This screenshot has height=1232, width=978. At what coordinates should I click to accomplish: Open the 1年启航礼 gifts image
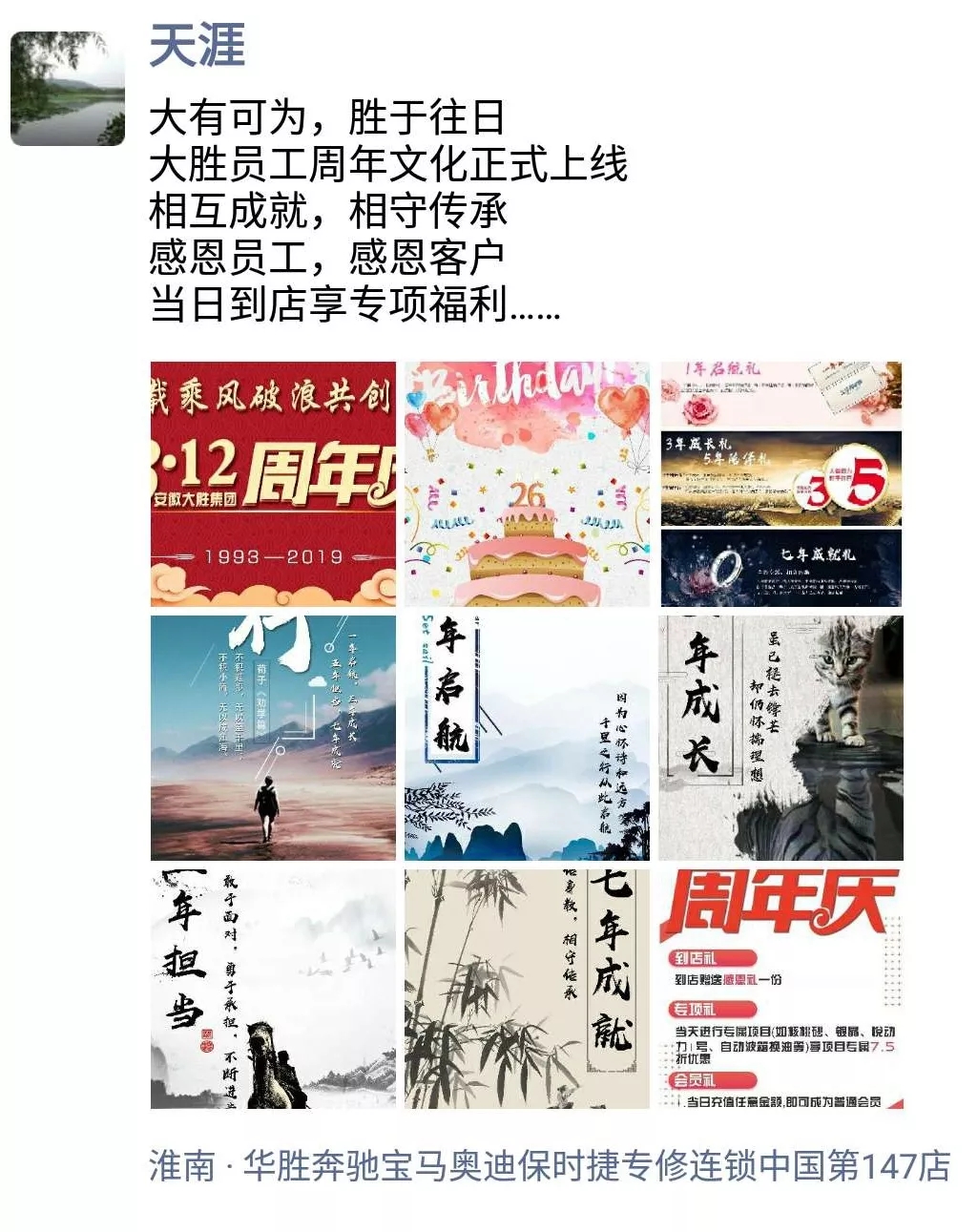pyautogui.click(x=780, y=484)
